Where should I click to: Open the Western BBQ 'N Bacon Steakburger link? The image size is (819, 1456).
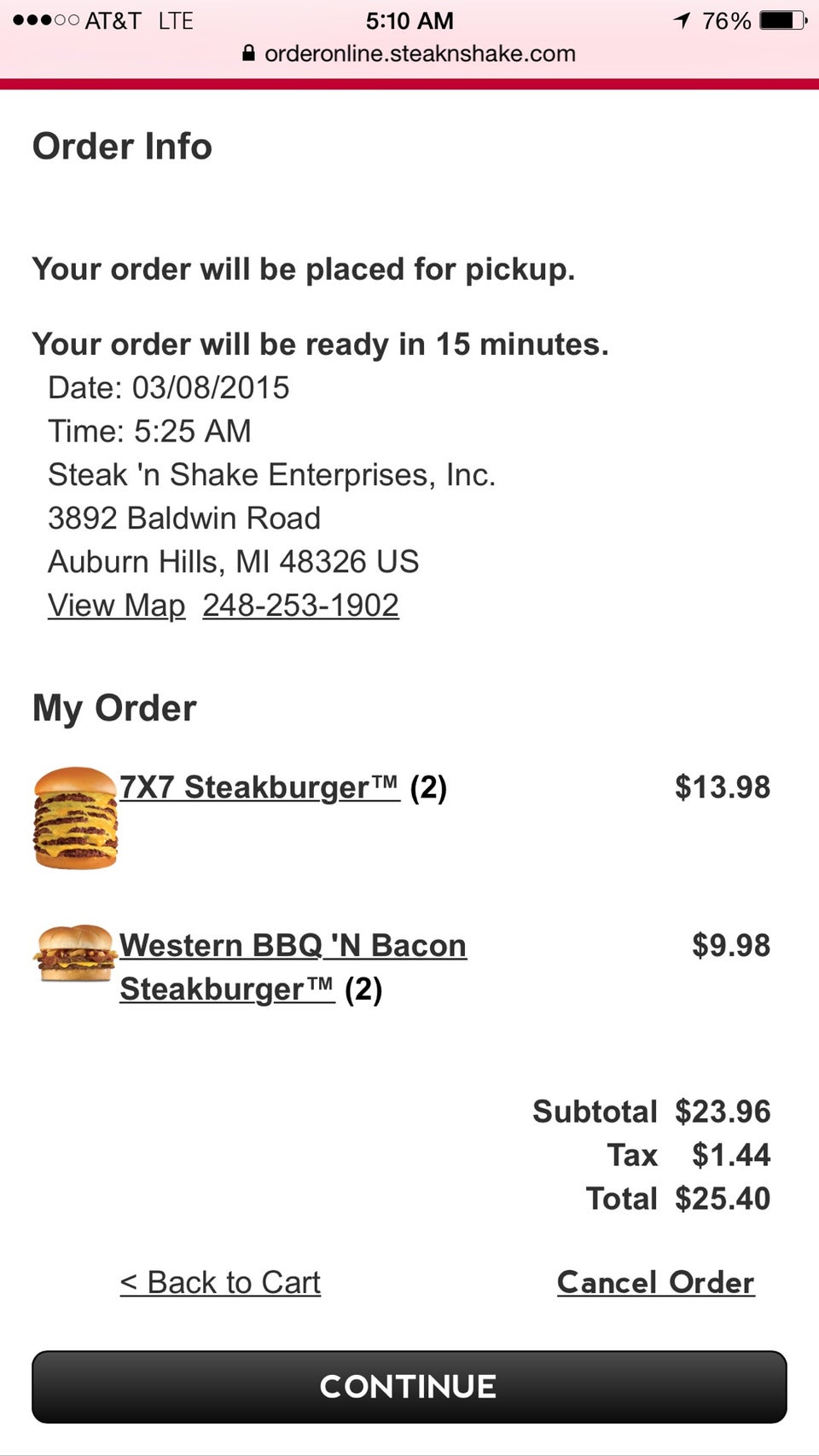coord(293,946)
